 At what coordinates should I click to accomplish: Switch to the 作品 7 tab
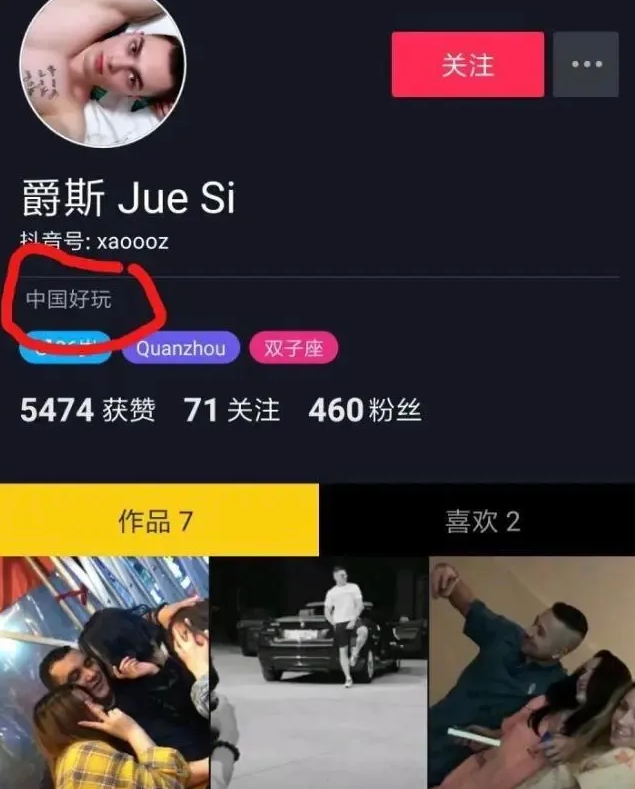click(159, 521)
